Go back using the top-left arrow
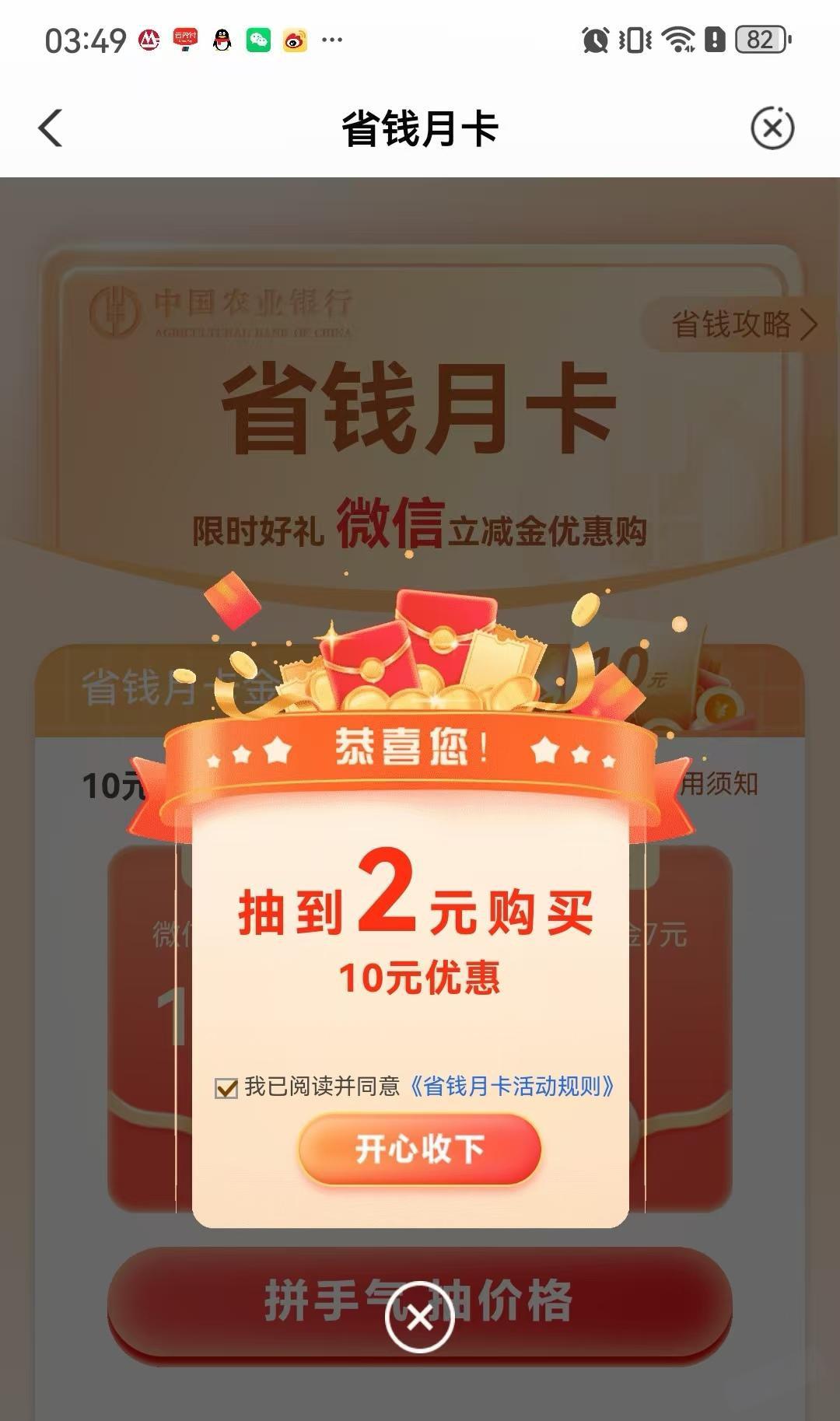 coord(51,128)
